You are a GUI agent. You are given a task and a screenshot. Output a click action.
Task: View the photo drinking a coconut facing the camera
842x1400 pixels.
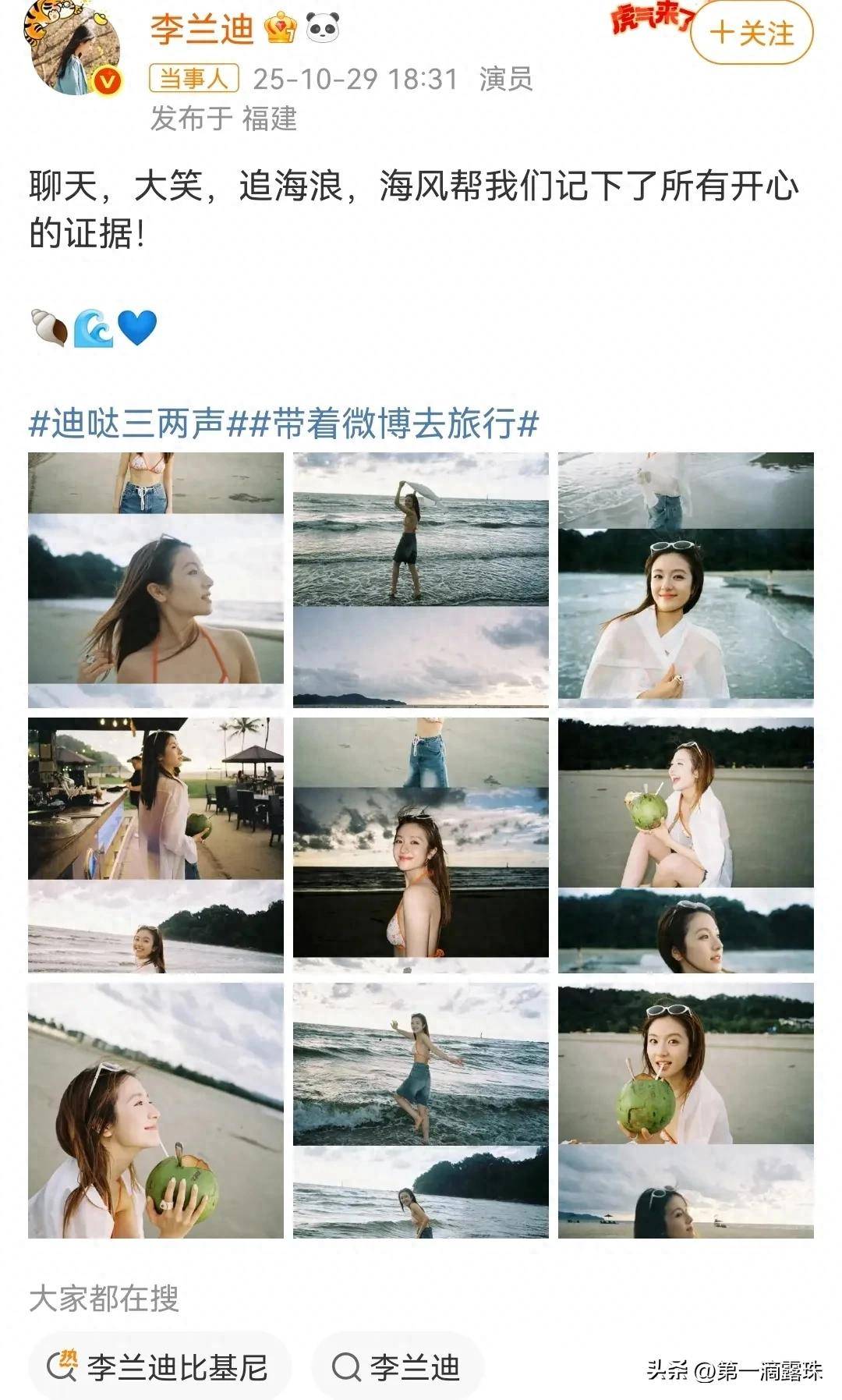[686, 1111]
